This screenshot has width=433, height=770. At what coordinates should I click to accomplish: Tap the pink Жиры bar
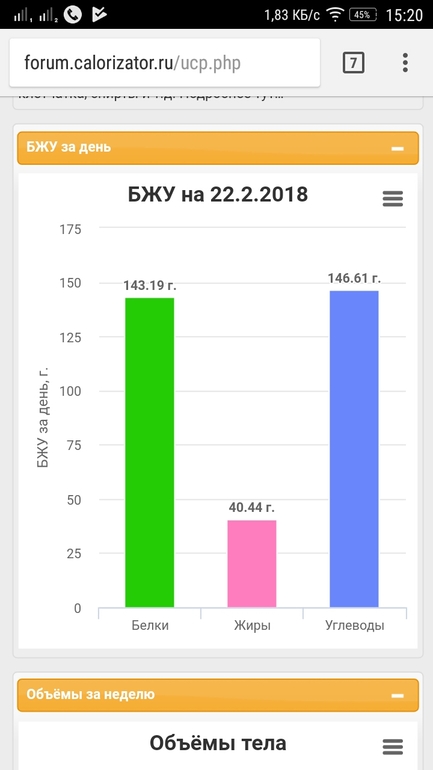click(x=252, y=564)
